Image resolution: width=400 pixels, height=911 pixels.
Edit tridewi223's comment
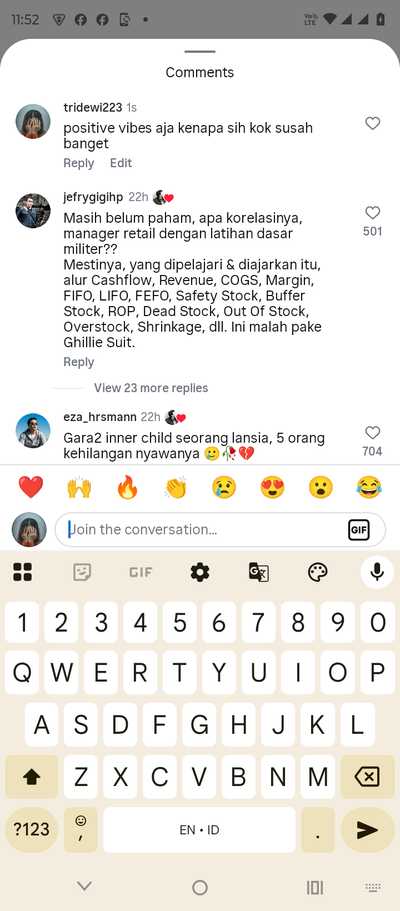(x=121, y=163)
